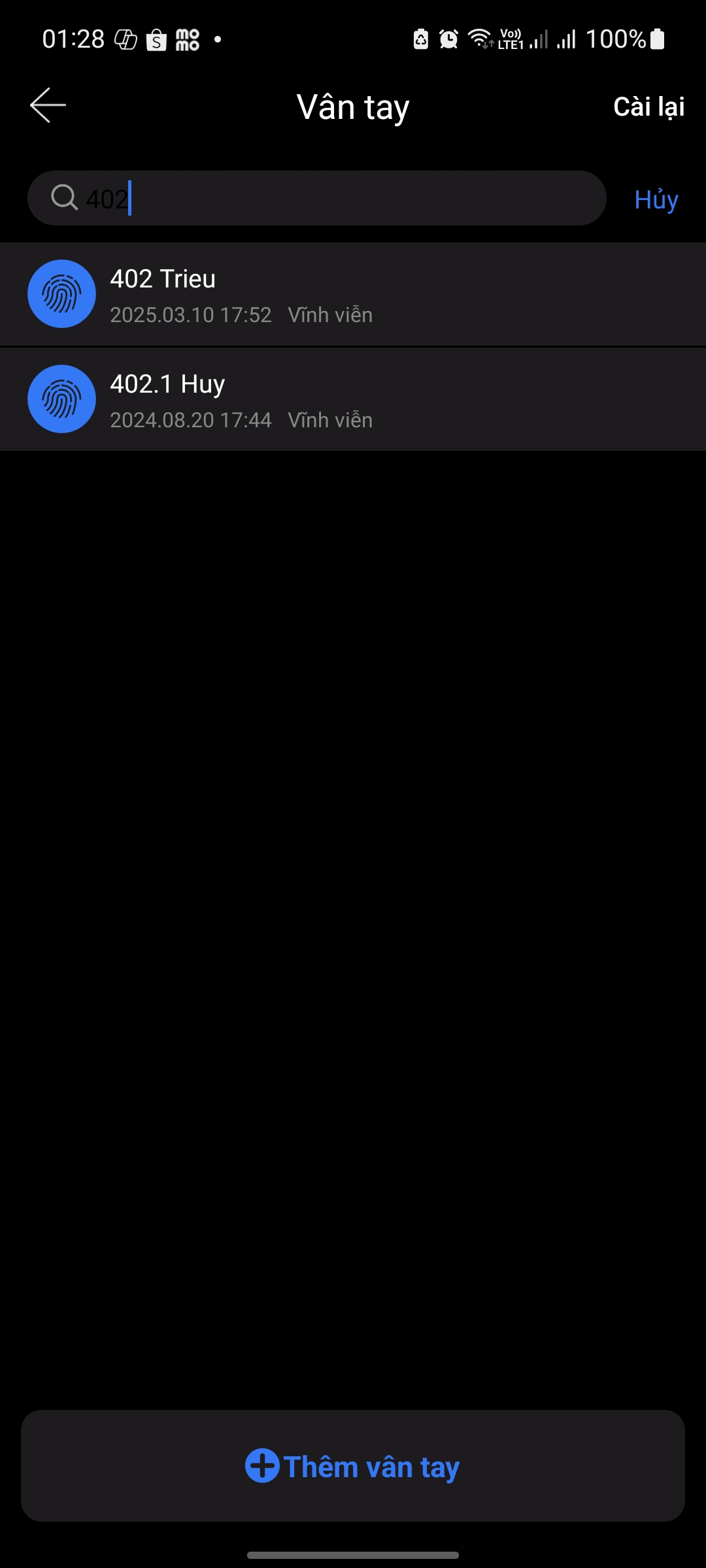Go back using the arrow icon
This screenshot has width=706, height=1568.
pos(48,106)
